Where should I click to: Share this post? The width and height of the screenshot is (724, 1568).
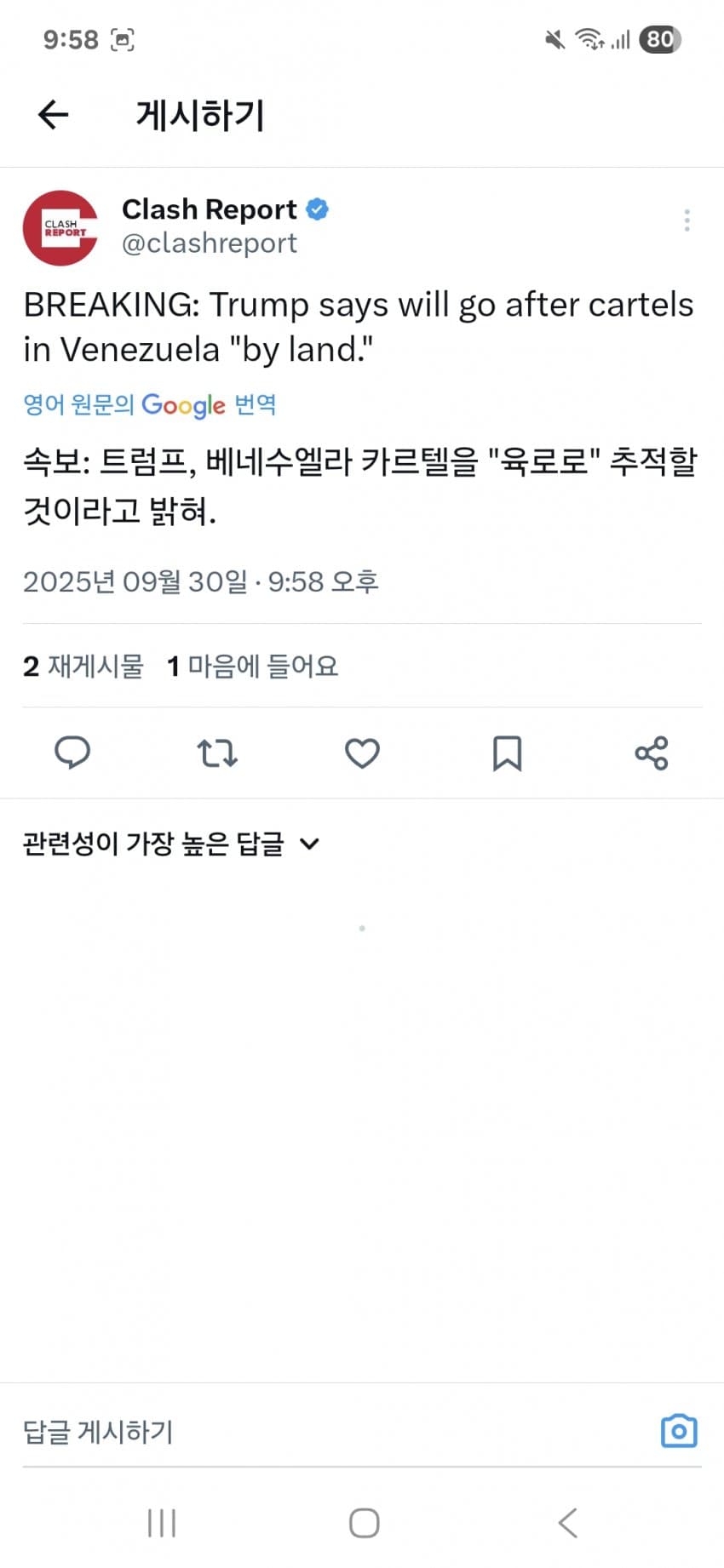(x=652, y=753)
